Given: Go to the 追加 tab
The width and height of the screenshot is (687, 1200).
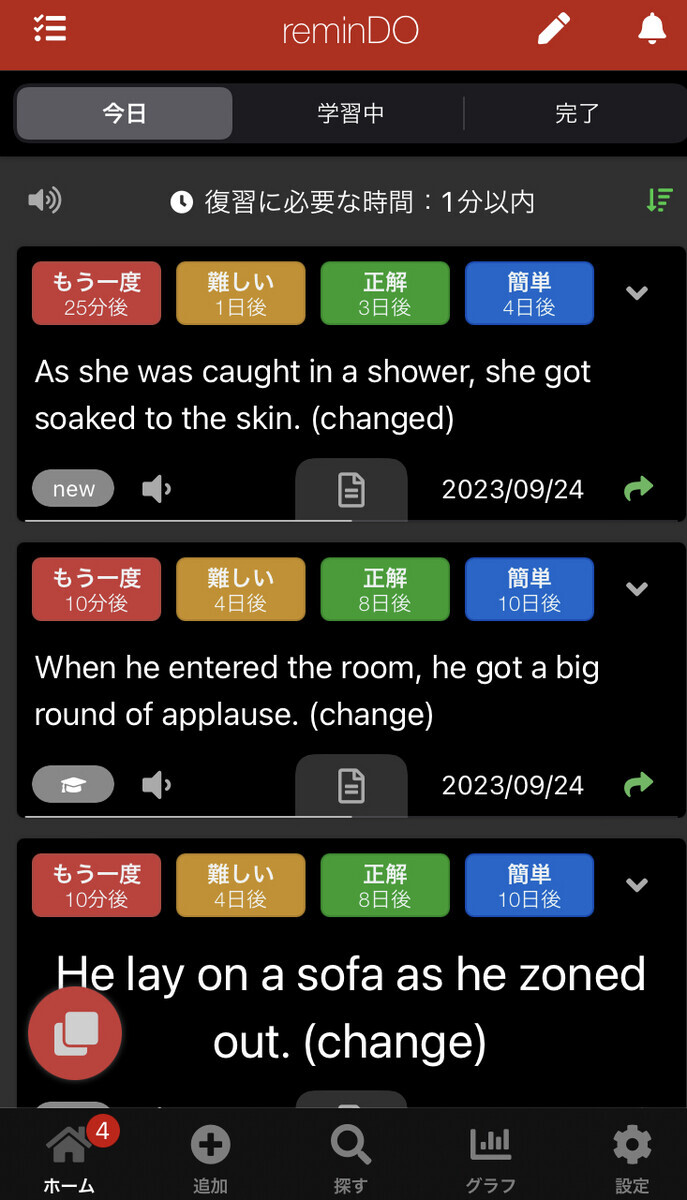Looking at the screenshot, I should (x=210, y=1158).
